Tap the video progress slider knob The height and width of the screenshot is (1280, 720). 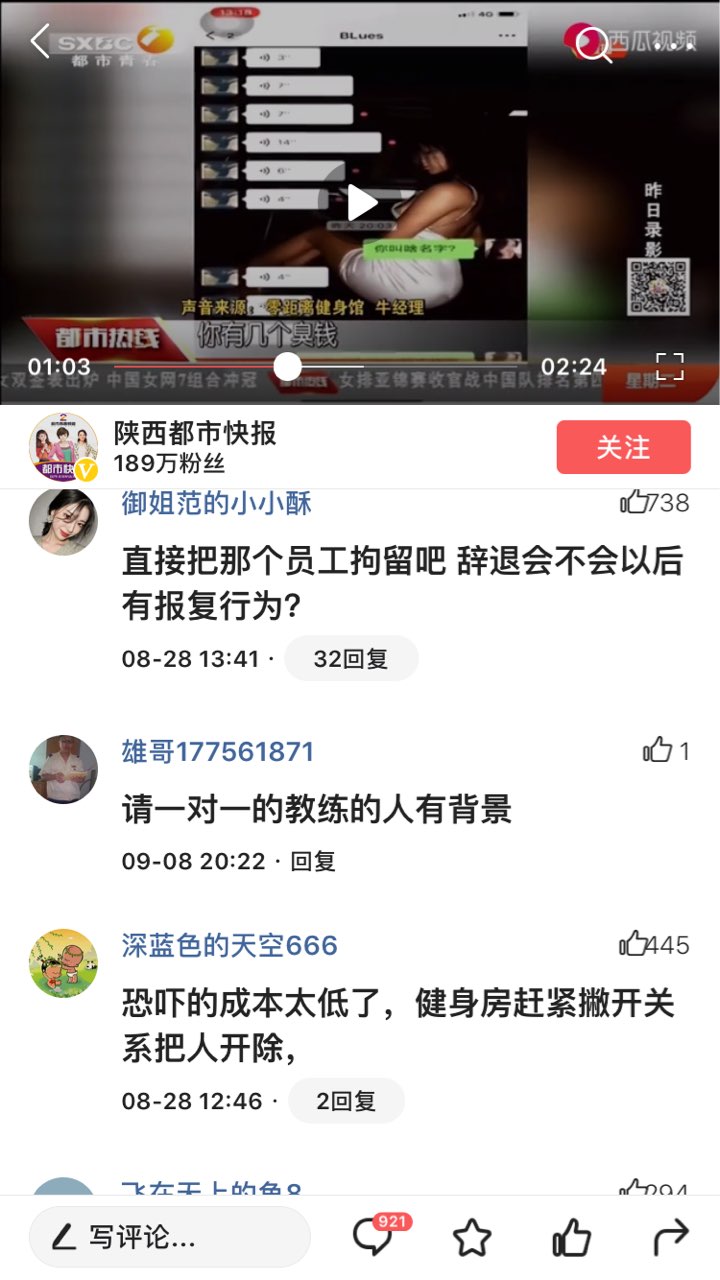click(x=287, y=366)
